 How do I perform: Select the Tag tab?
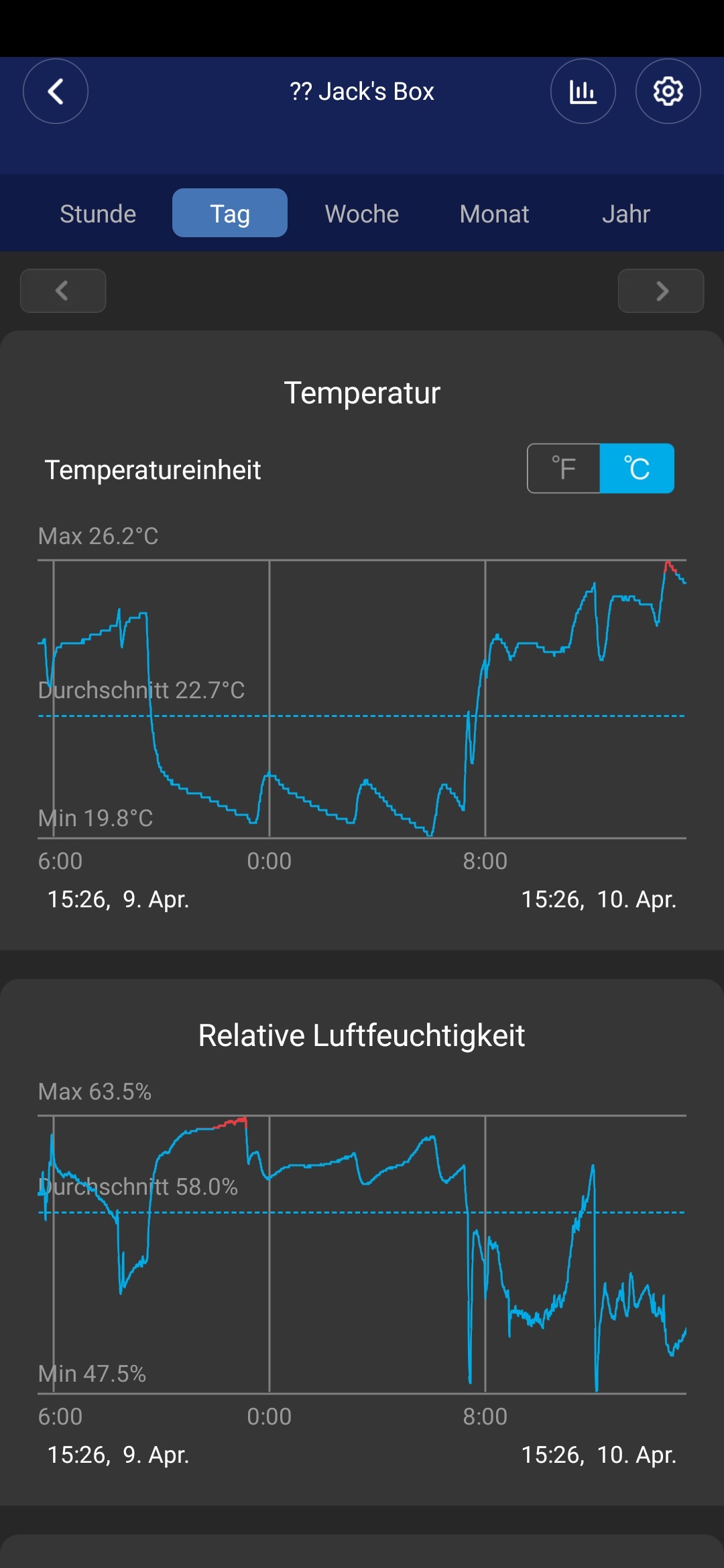pyautogui.click(x=230, y=214)
